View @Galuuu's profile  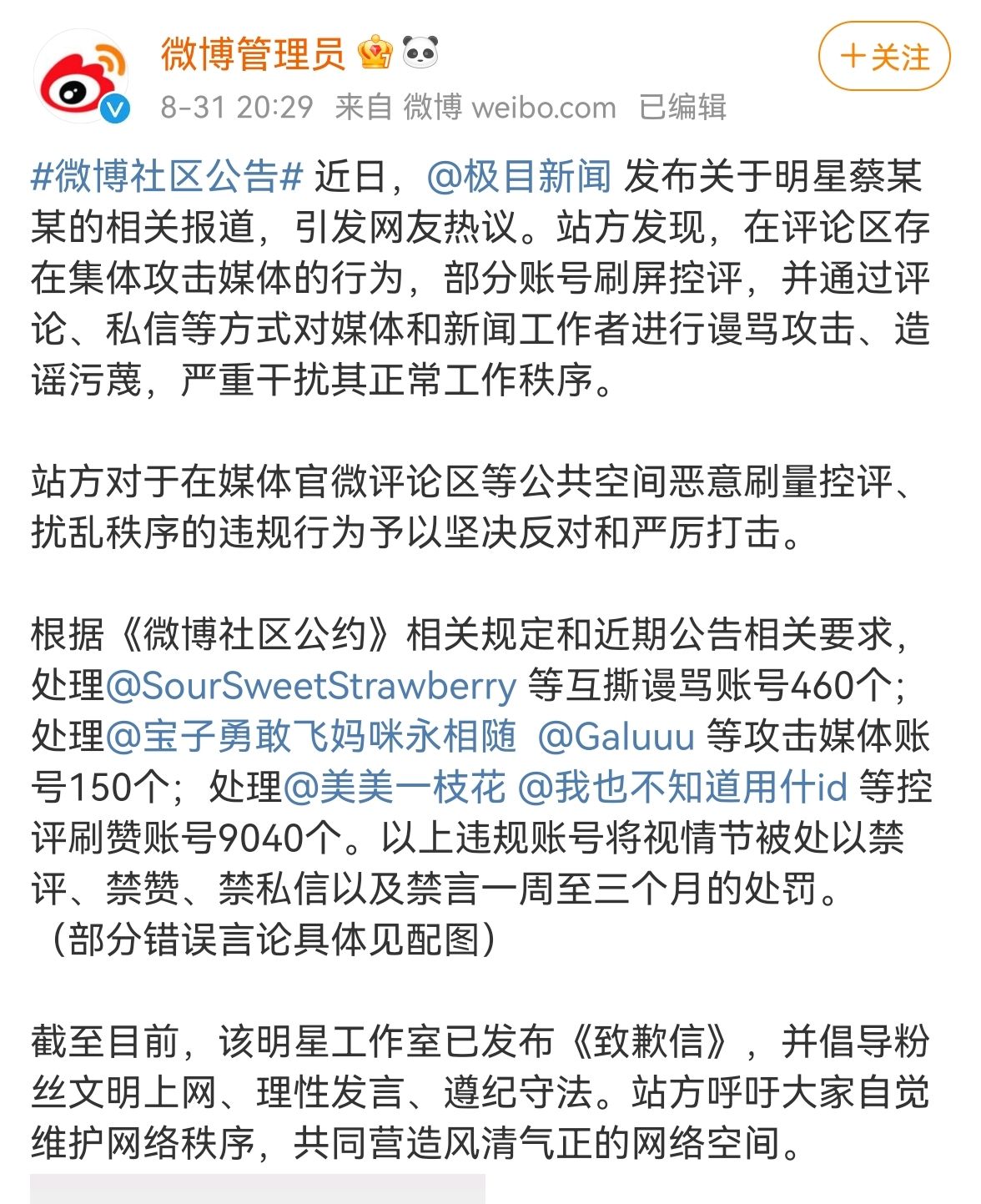616,737
